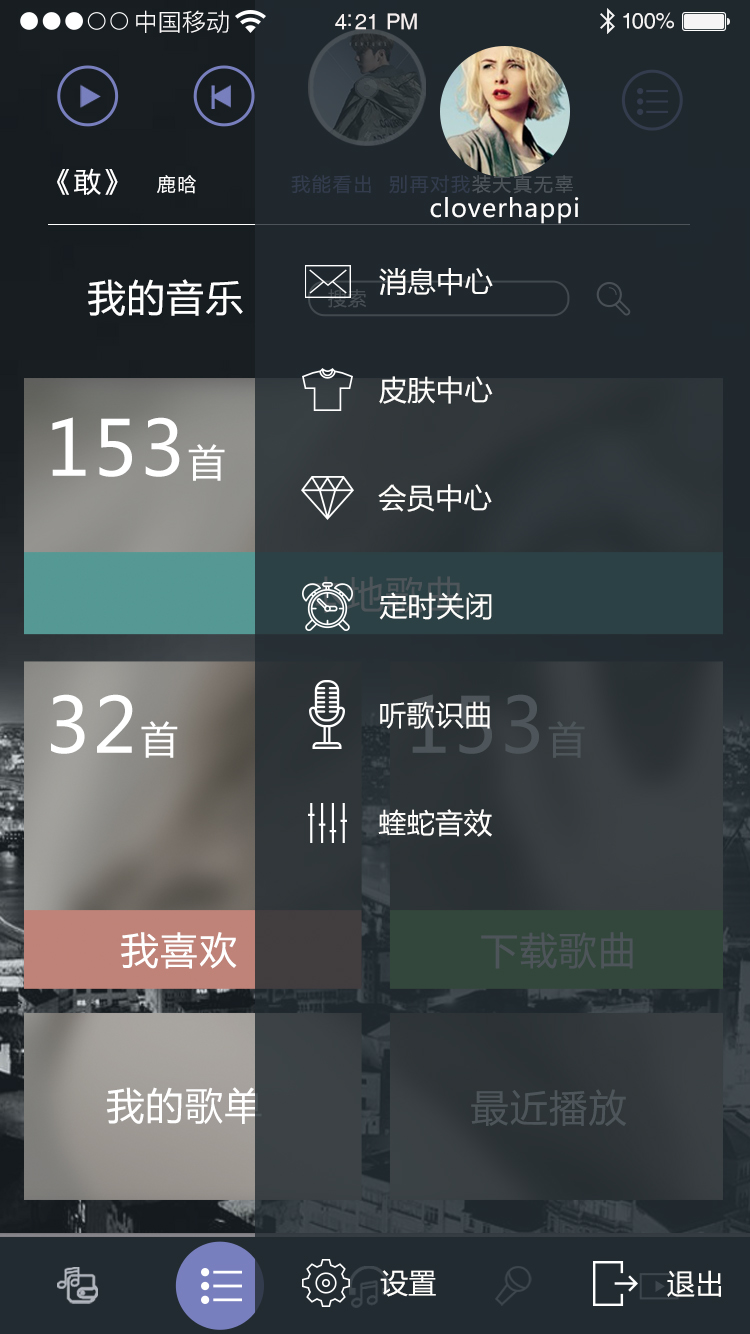Image resolution: width=750 pixels, height=1334 pixels.
Task: Open the 我的歌单 playlist card
Action: 140,1106
